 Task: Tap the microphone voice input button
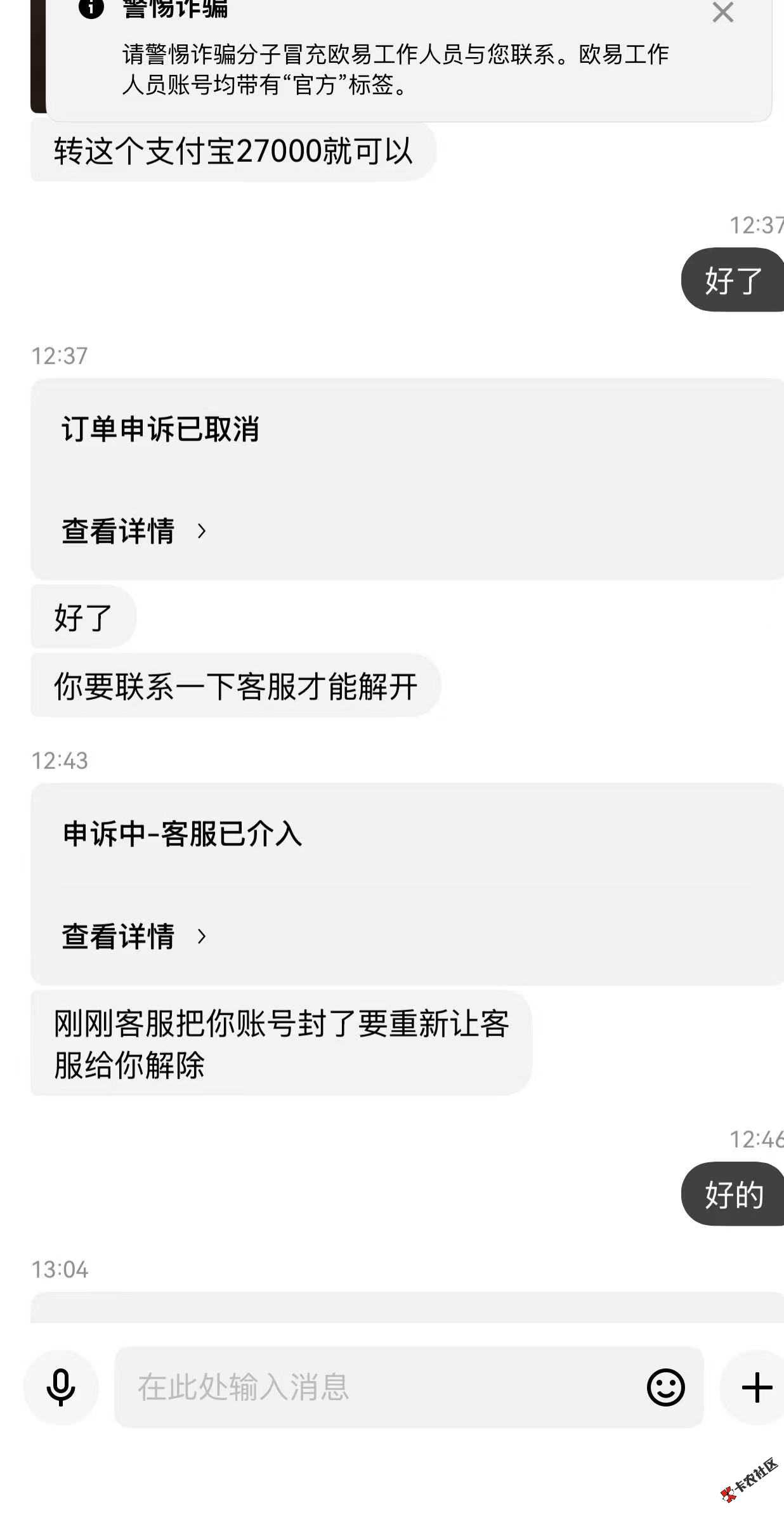coord(61,1387)
